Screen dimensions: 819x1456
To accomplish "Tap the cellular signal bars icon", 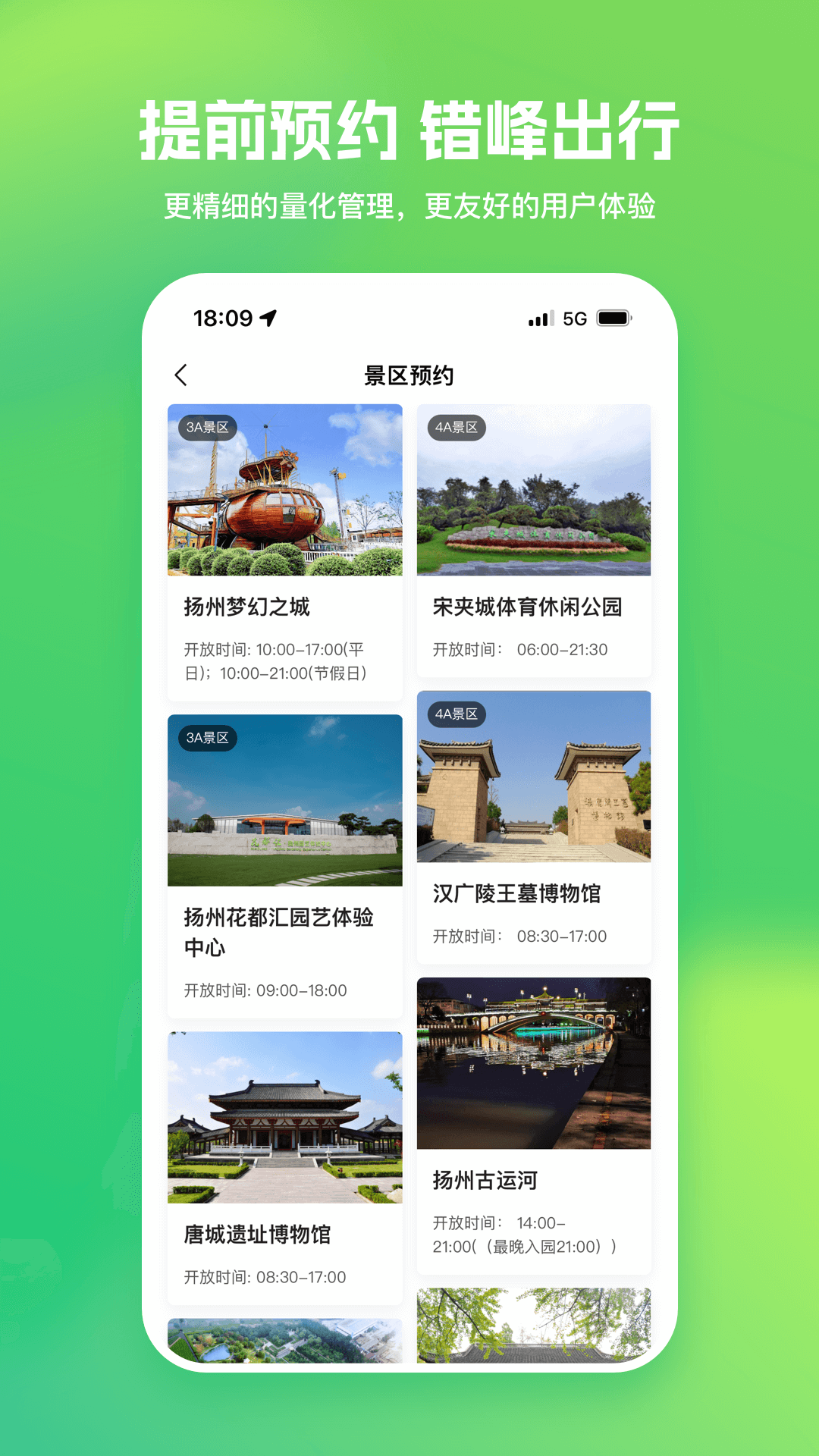I will tap(539, 319).
